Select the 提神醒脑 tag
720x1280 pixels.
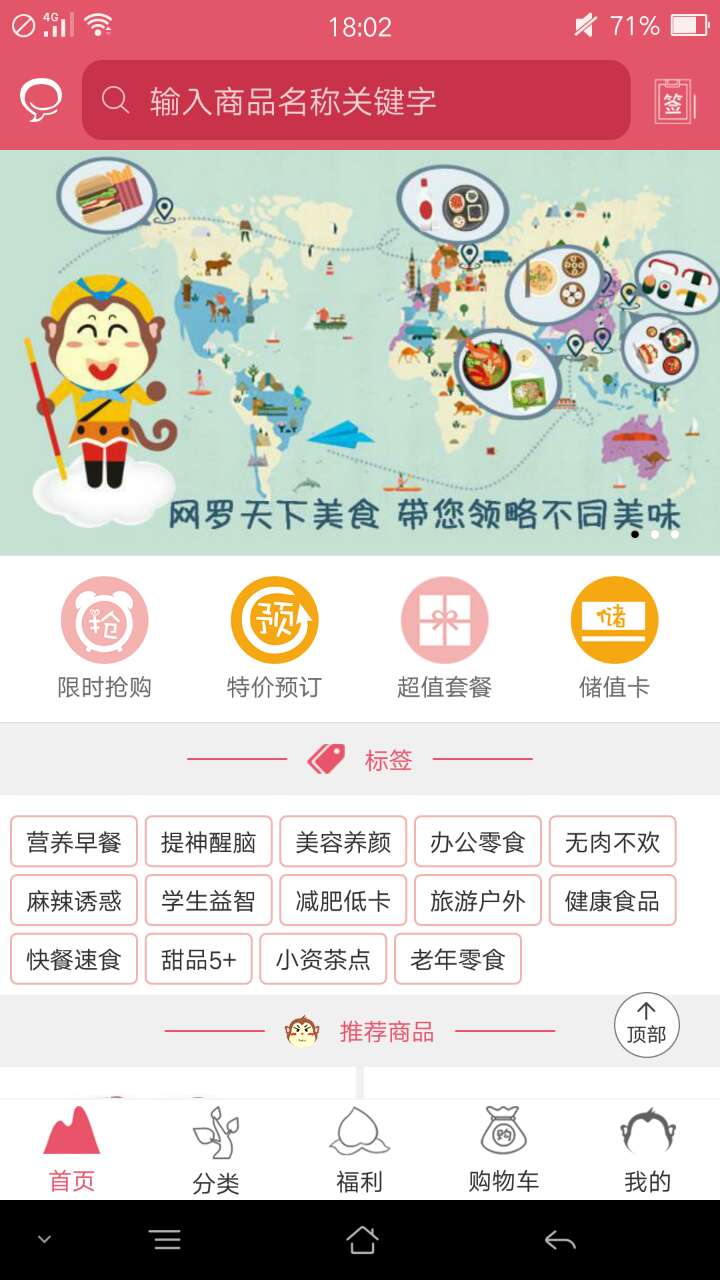click(208, 842)
